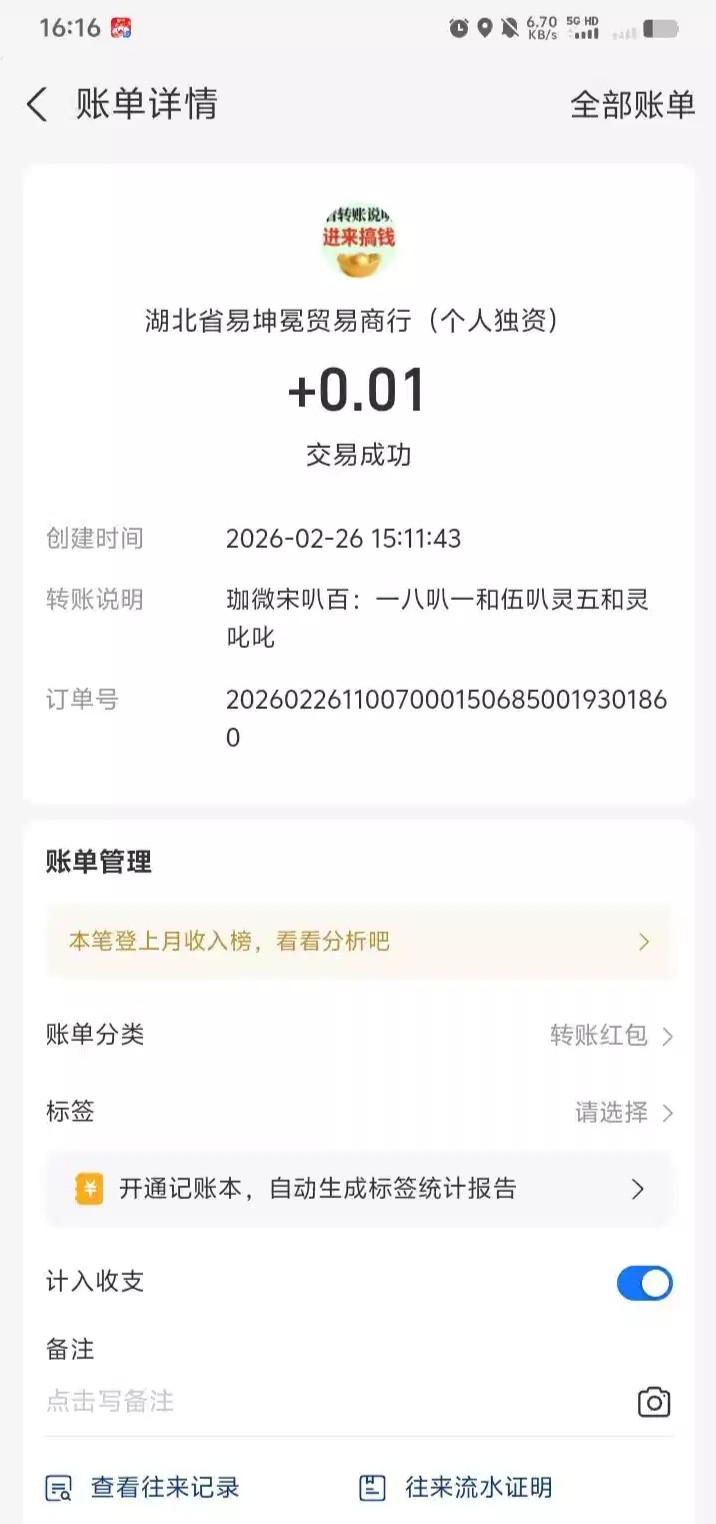This screenshot has width=716, height=1524.
Task: Open 全部账单 list
Action: [x=632, y=104]
